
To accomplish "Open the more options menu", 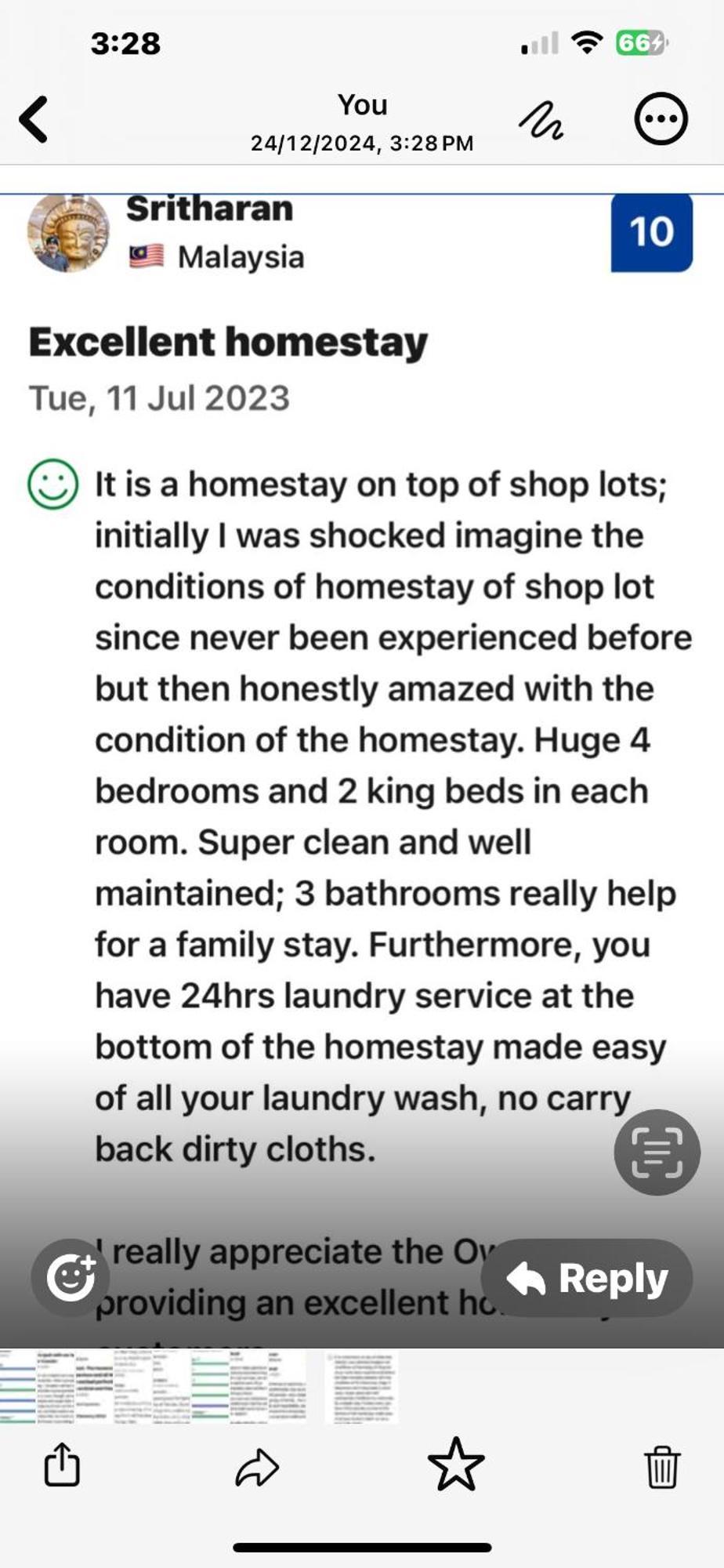I will (x=661, y=120).
